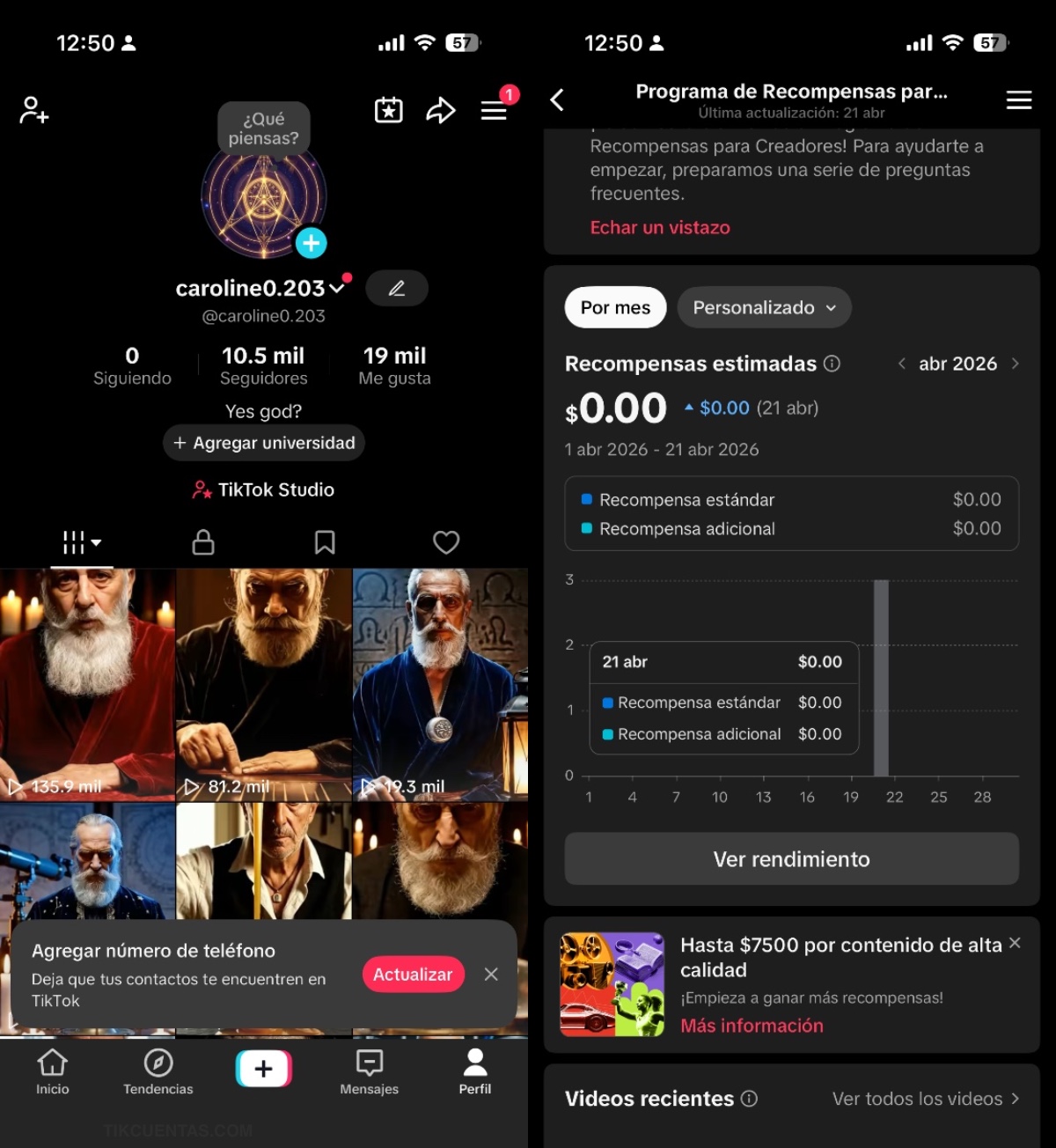Viewport: 1056px width, 1148px height.
Task: Go to the Inicio tab
Action: pyautogui.click(x=53, y=1071)
